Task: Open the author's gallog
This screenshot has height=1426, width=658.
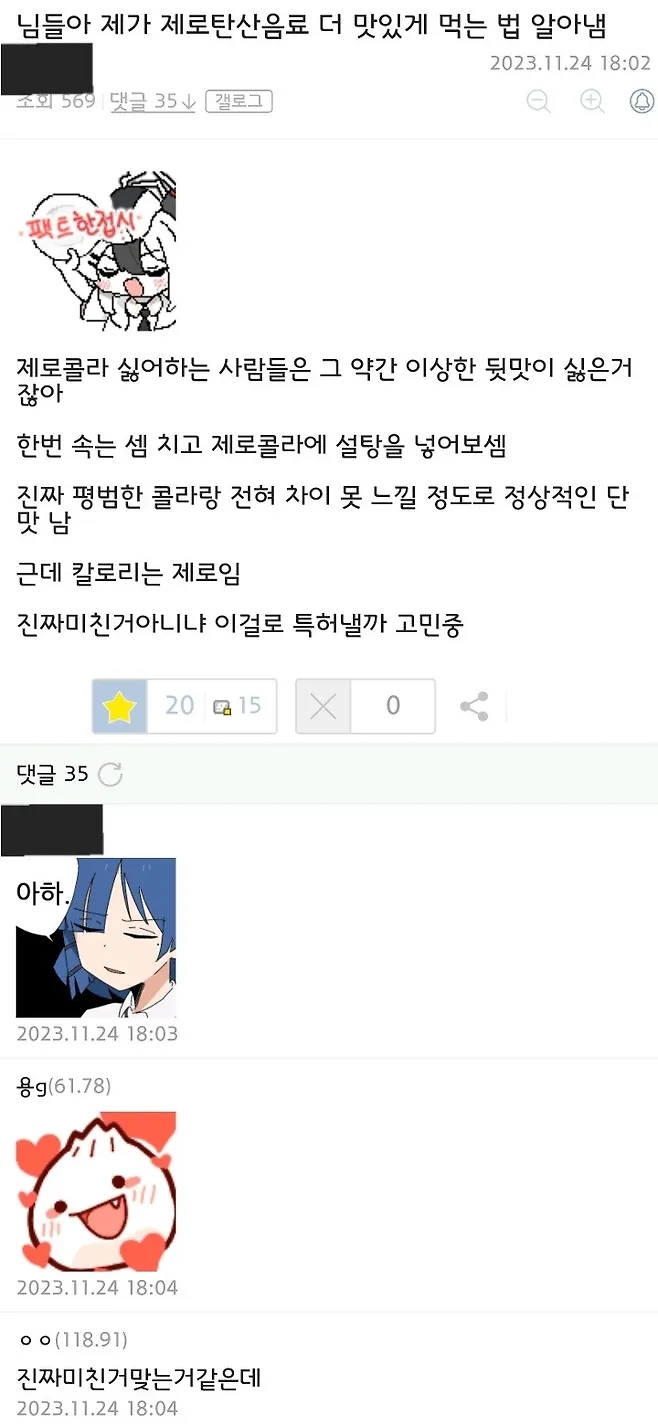Action: point(238,101)
